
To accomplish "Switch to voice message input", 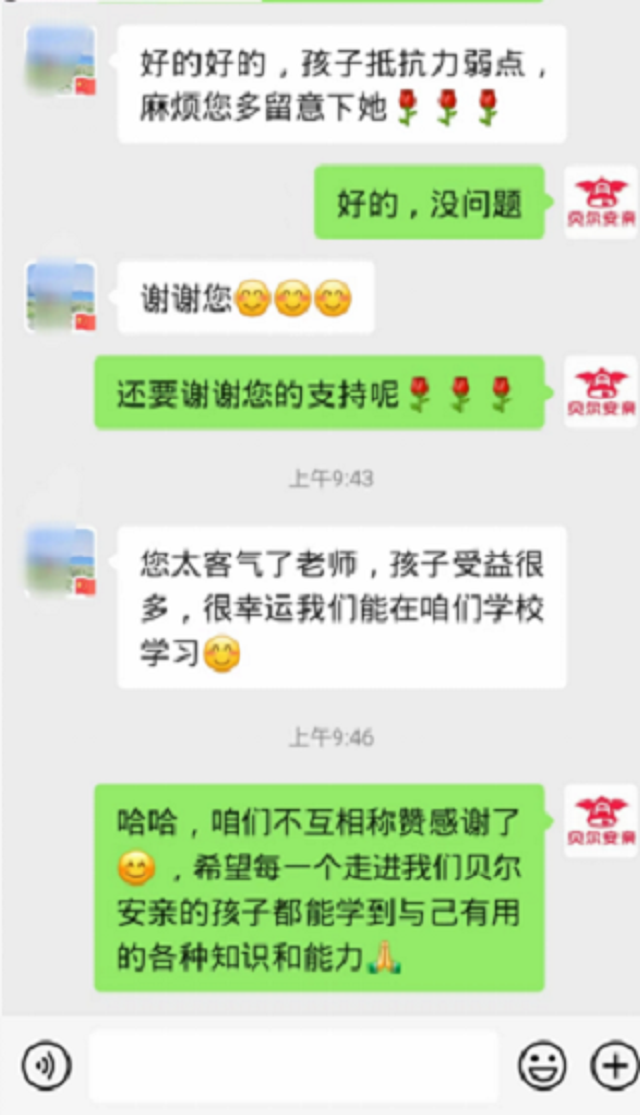I will [x=46, y=1066].
